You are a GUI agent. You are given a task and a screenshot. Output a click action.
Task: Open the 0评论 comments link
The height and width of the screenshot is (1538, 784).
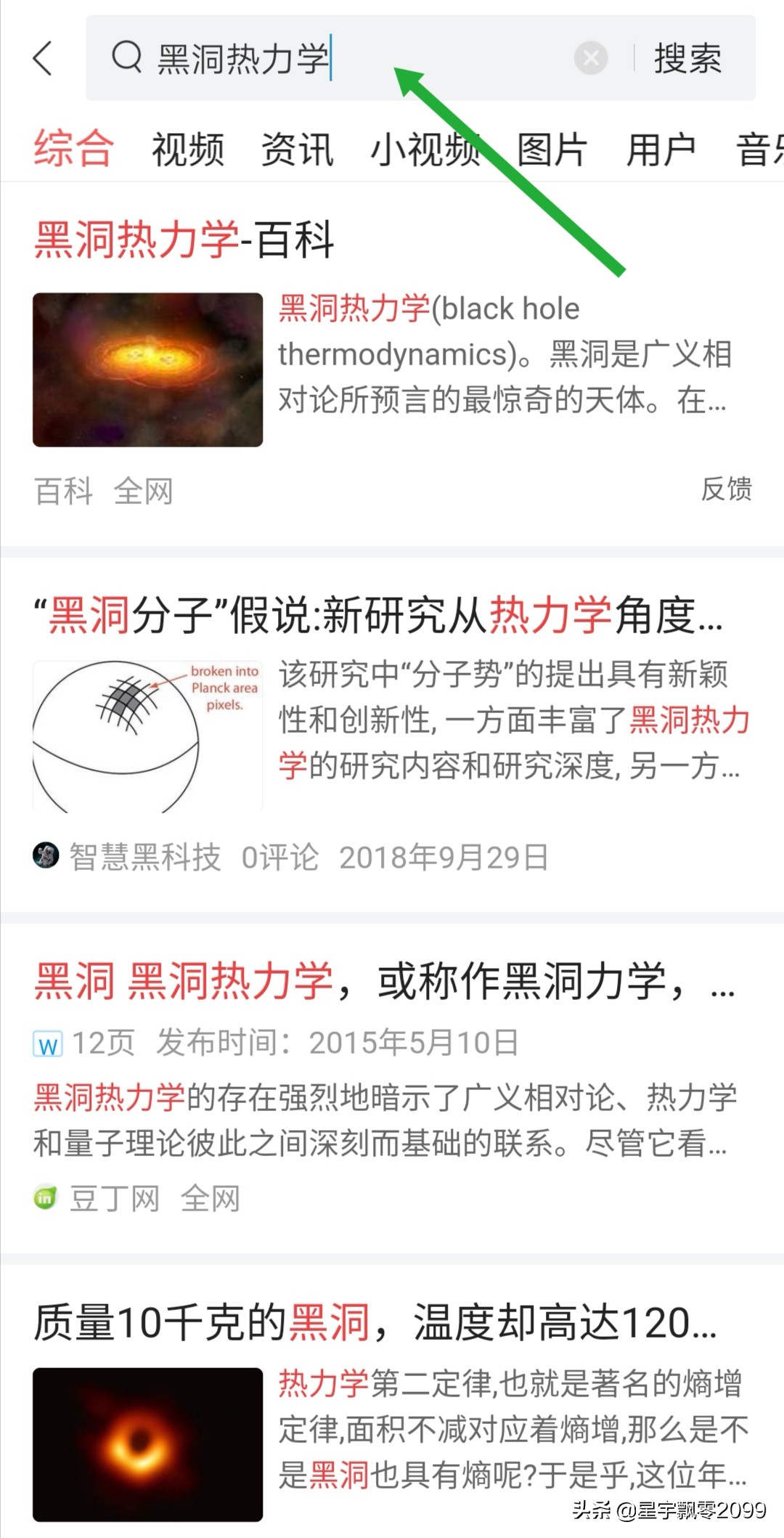click(281, 858)
